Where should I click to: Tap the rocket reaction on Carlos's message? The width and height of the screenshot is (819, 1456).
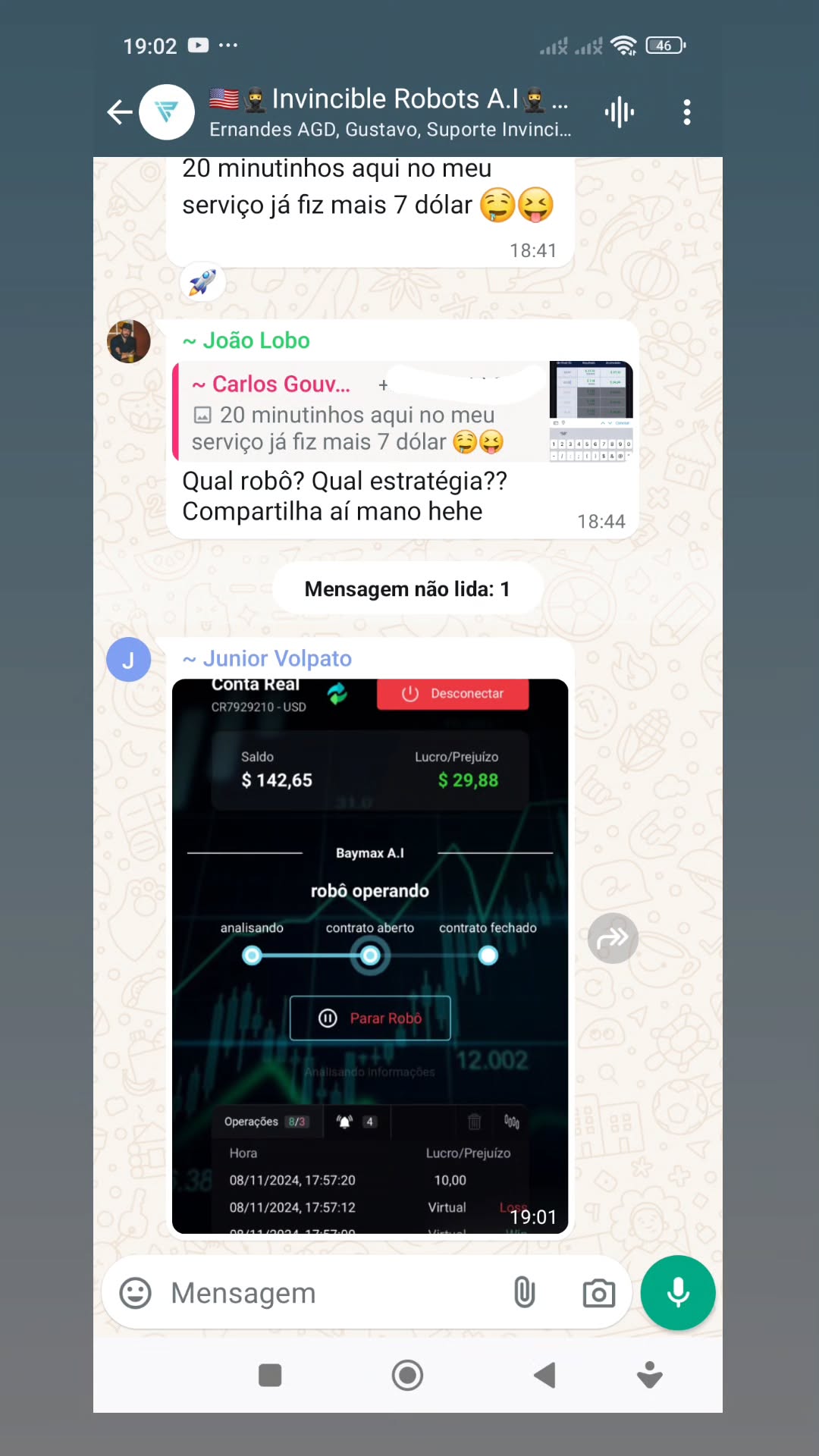click(x=202, y=283)
